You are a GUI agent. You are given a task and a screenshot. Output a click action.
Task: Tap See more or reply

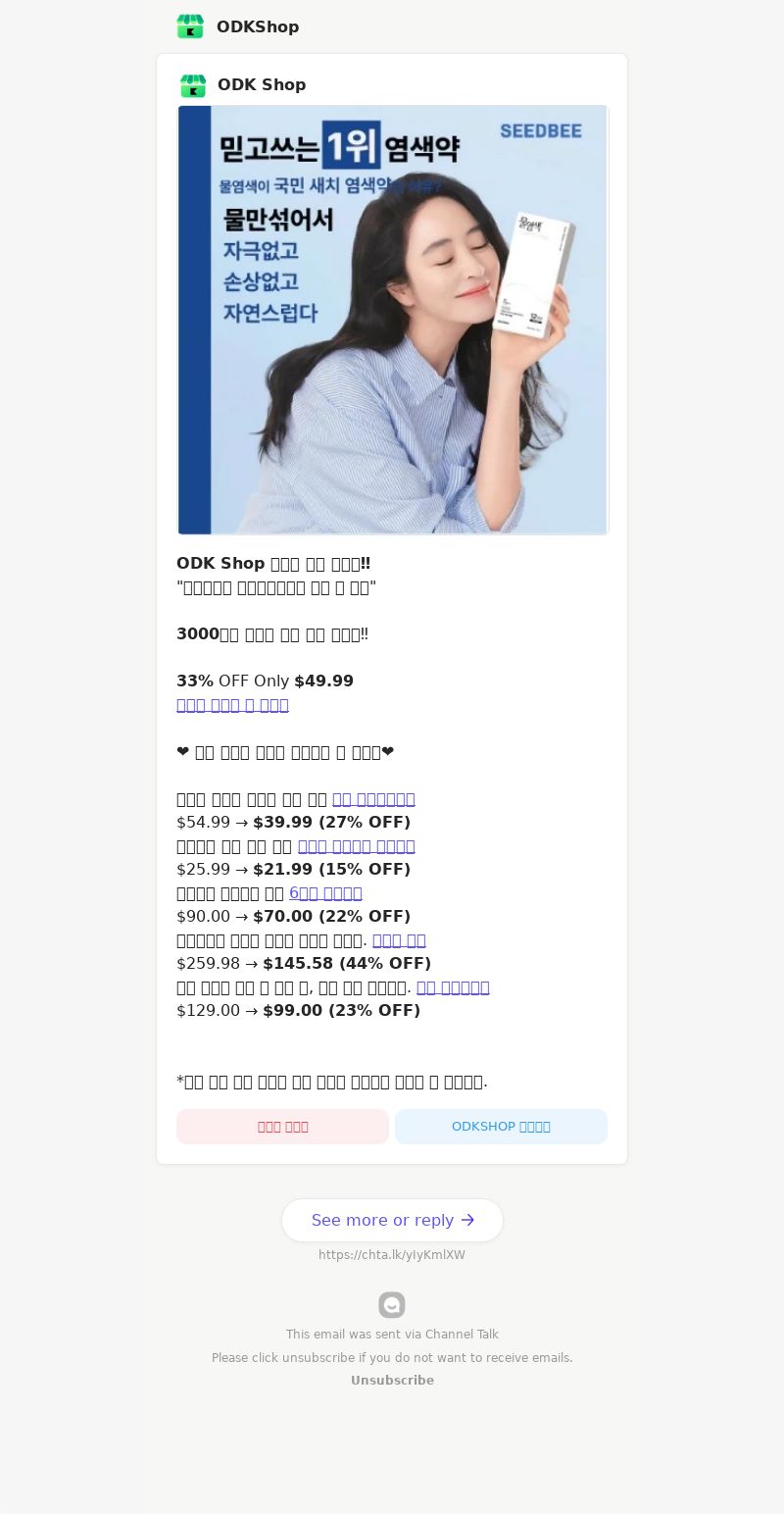click(x=392, y=1220)
